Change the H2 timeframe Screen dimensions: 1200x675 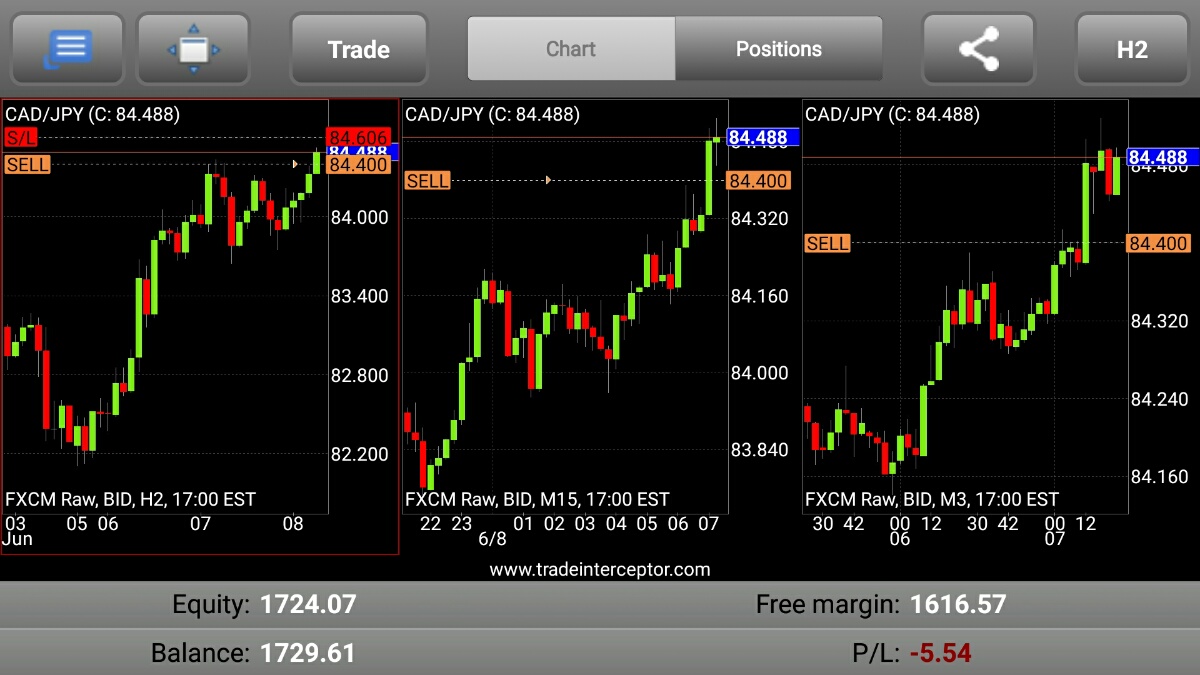(1131, 48)
